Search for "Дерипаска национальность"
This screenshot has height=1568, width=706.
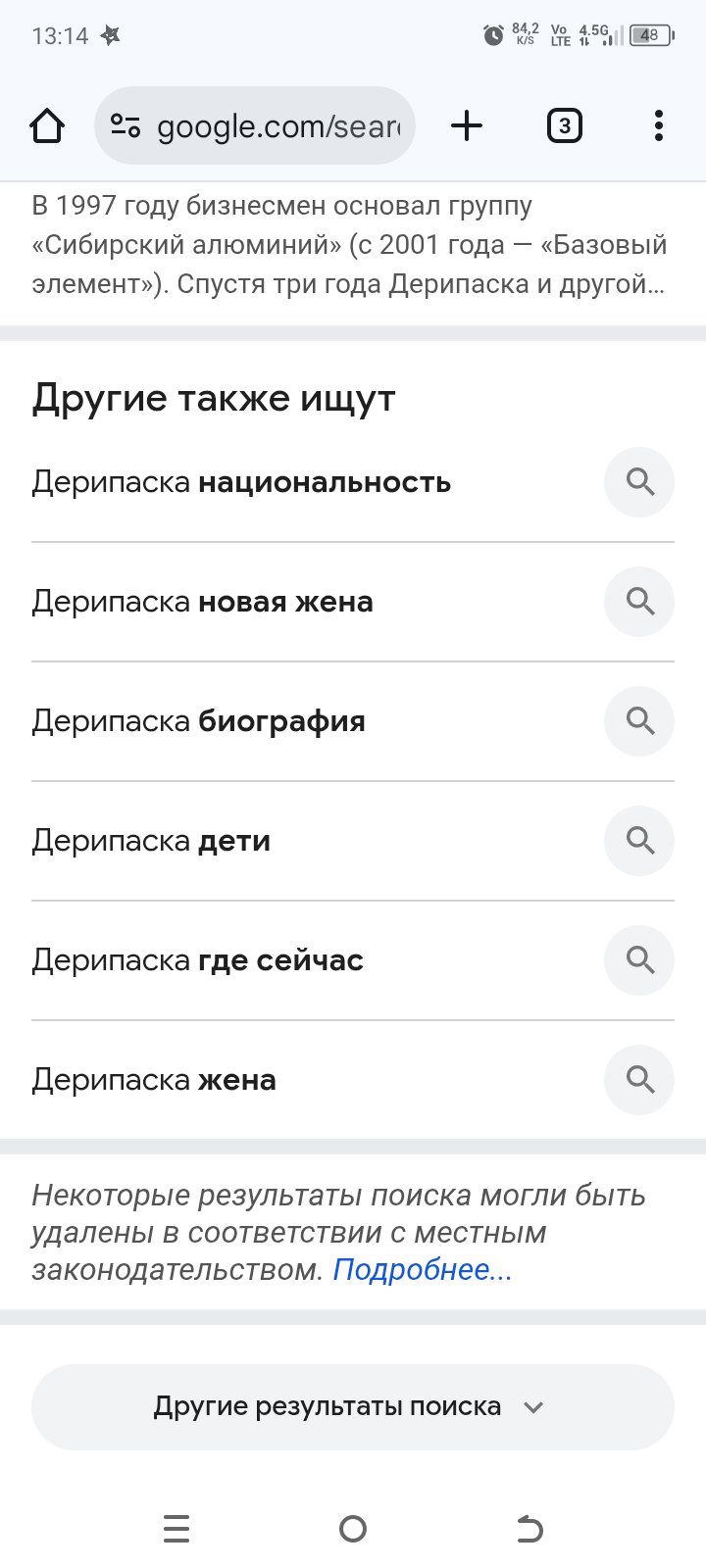[x=241, y=482]
